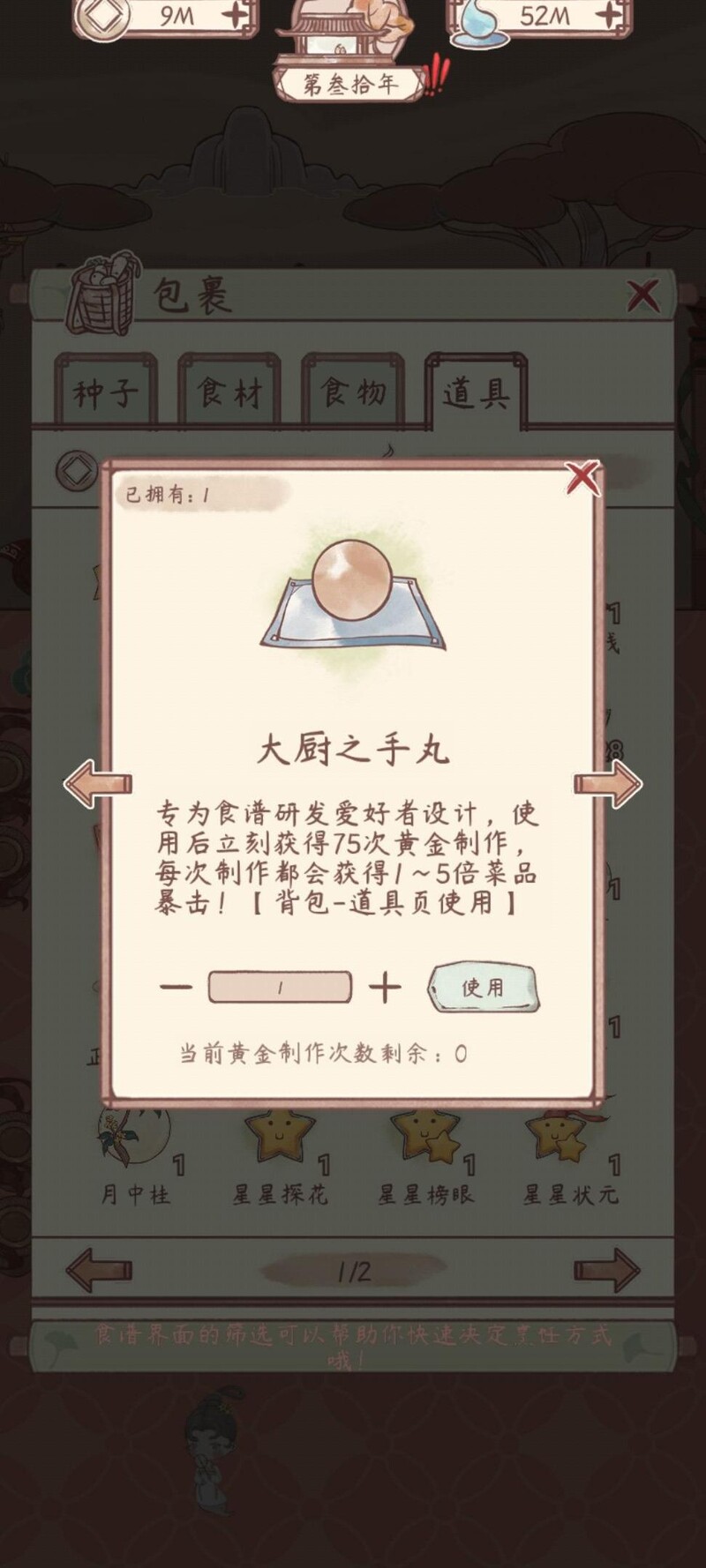Screen dimensions: 706x1568
Task: Switch to the 种子 tab
Action: click(106, 392)
